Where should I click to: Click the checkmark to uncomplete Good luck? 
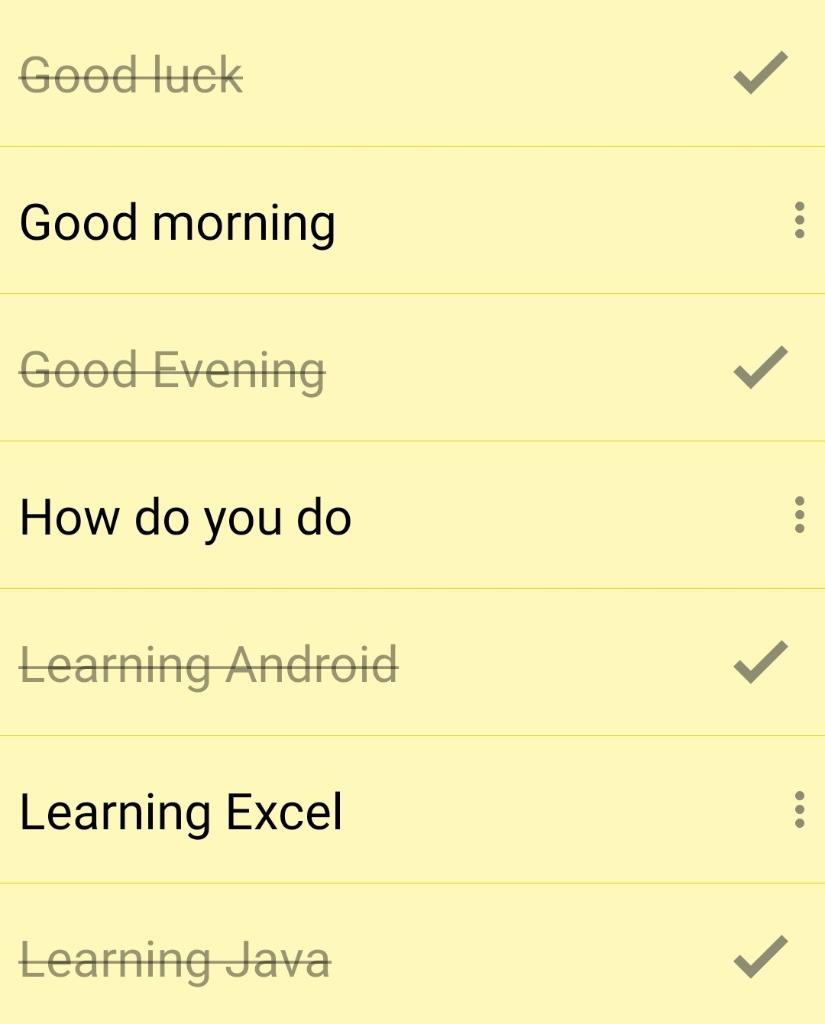pos(758,73)
